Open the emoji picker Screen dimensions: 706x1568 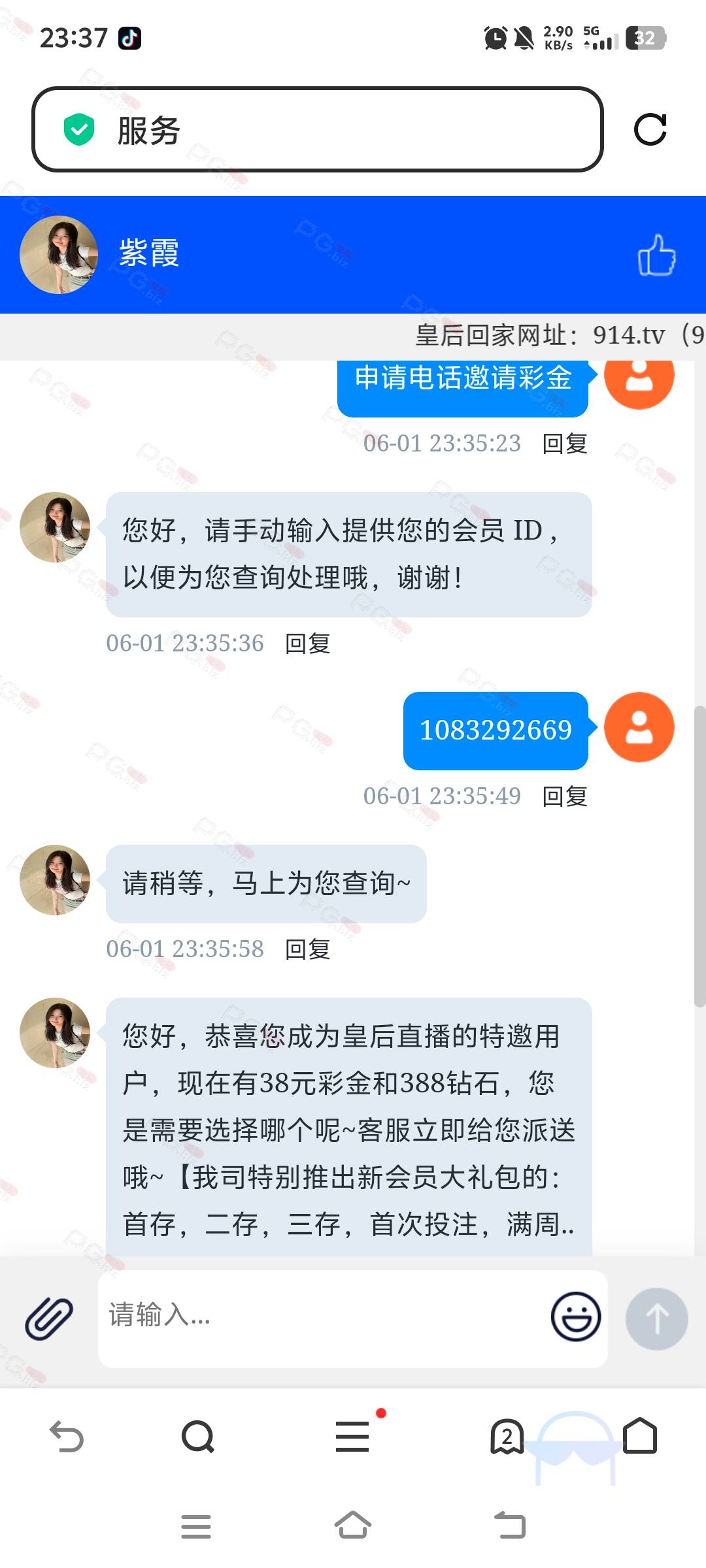576,1316
